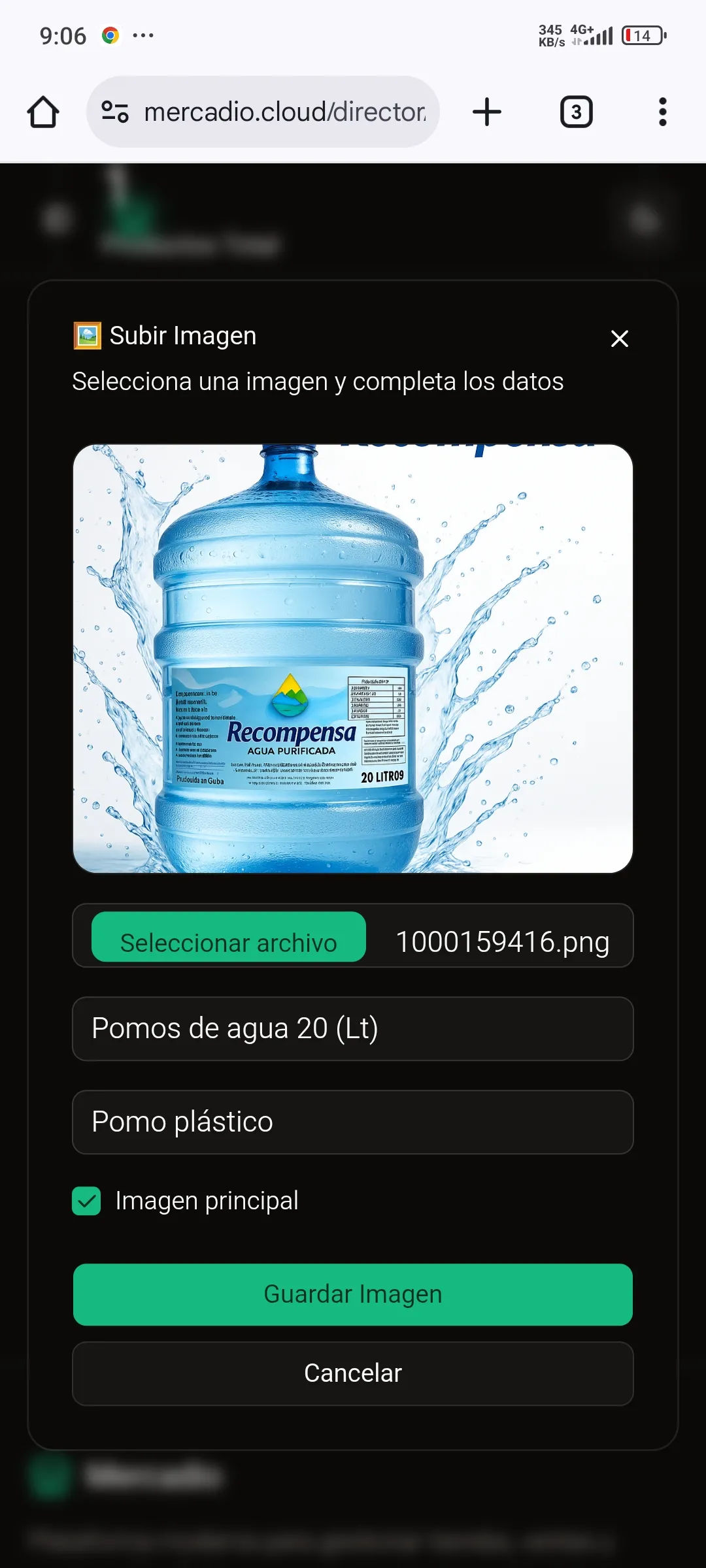Image resolution: width=706 pixels, height=1568 pixels.
Task: Open the tab switcher showing 3 tabs
Action: [576, 111]
